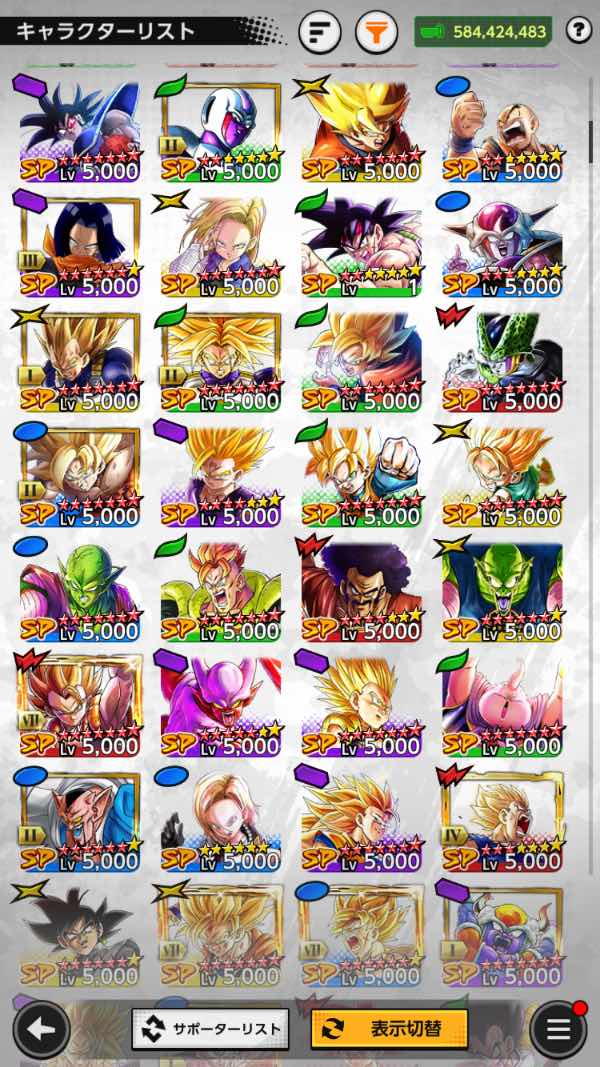Open the サポーターリスト supporter list

point(210,1028)
